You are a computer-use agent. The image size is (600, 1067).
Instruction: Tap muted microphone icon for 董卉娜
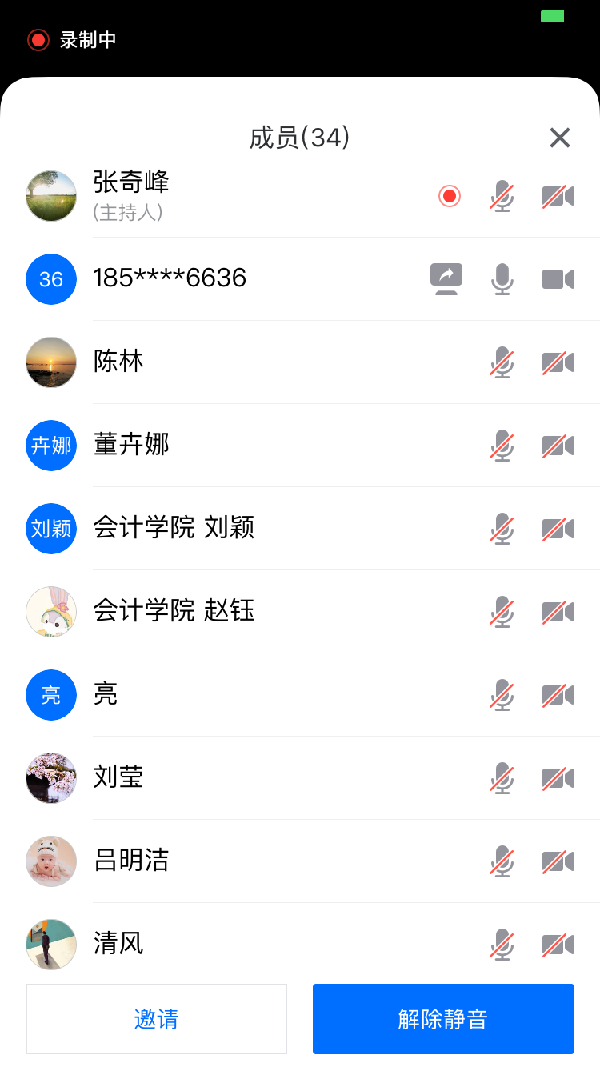502,445
